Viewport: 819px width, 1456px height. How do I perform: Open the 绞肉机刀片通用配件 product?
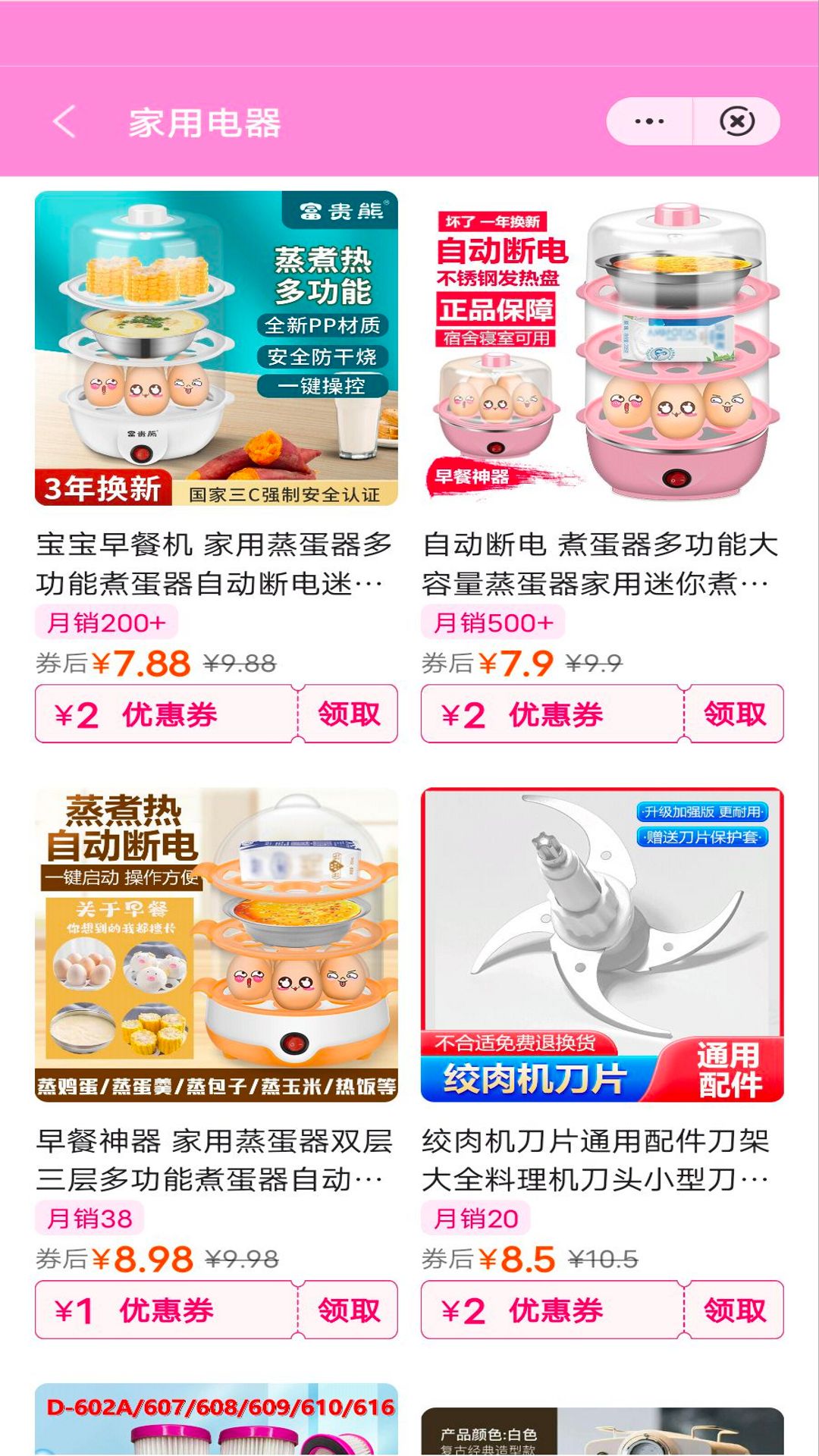pos(602,945)
